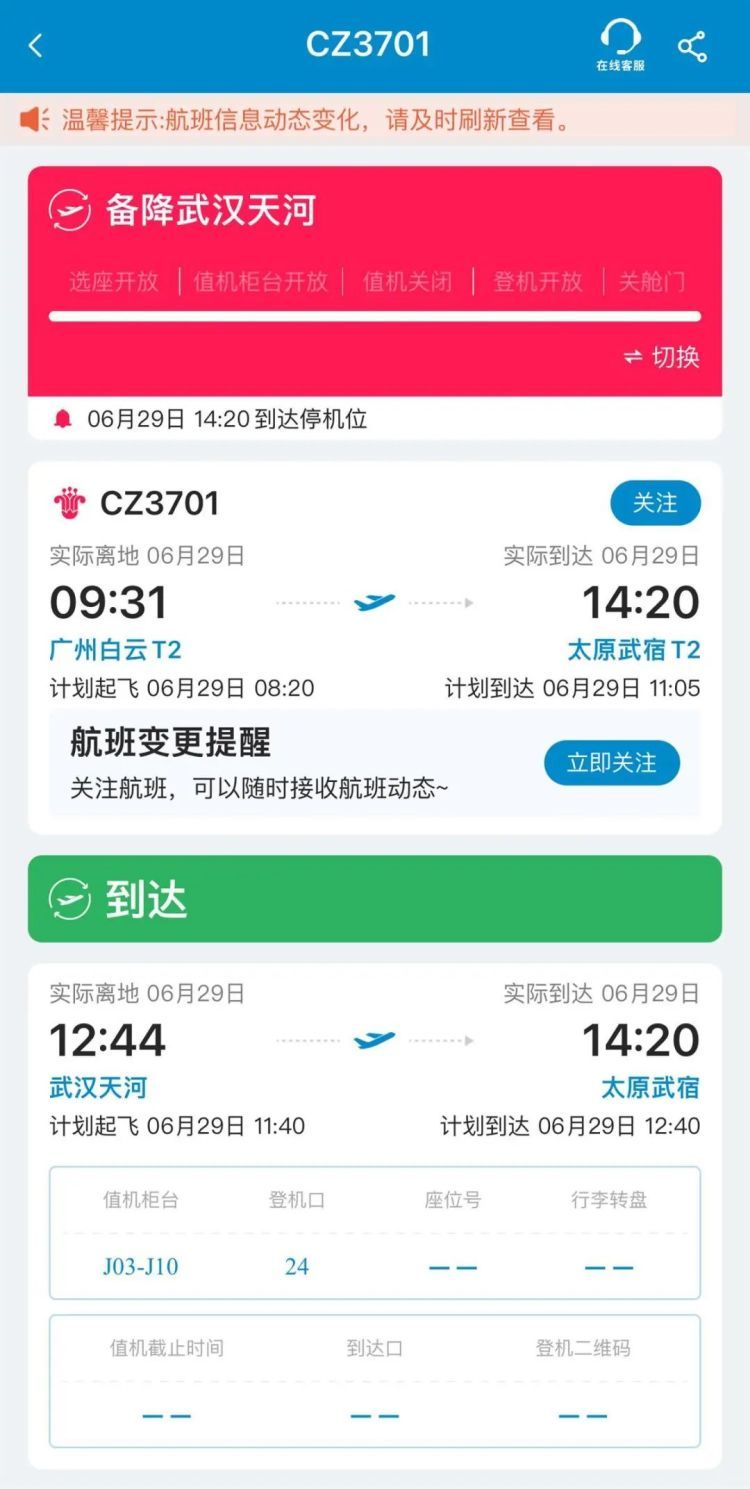This screenshot has width=750, height=1489.
Task: Tap 立即关注 to follow flight updates
Action: coord(612,762)
